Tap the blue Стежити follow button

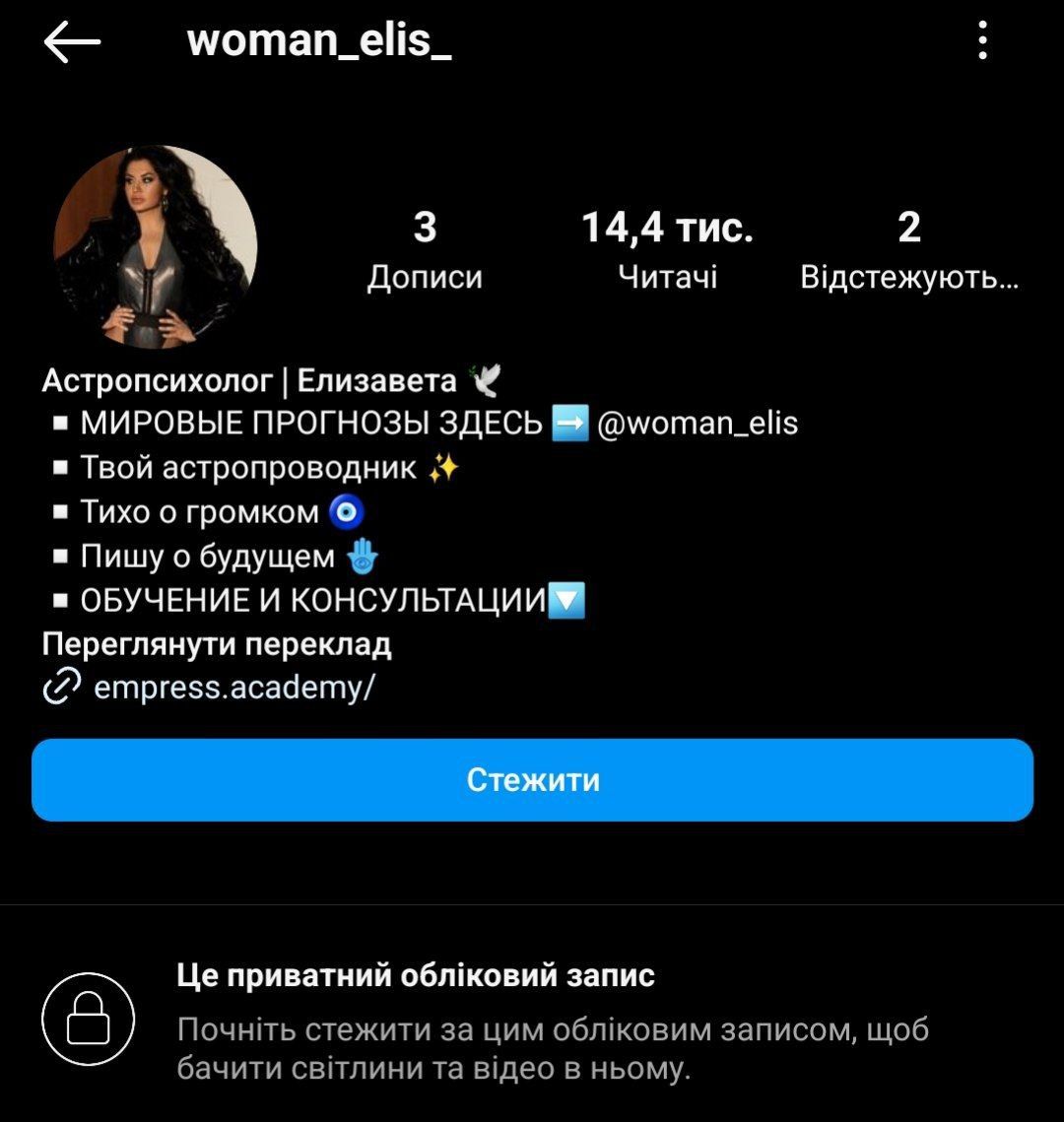tap(532, 780)
